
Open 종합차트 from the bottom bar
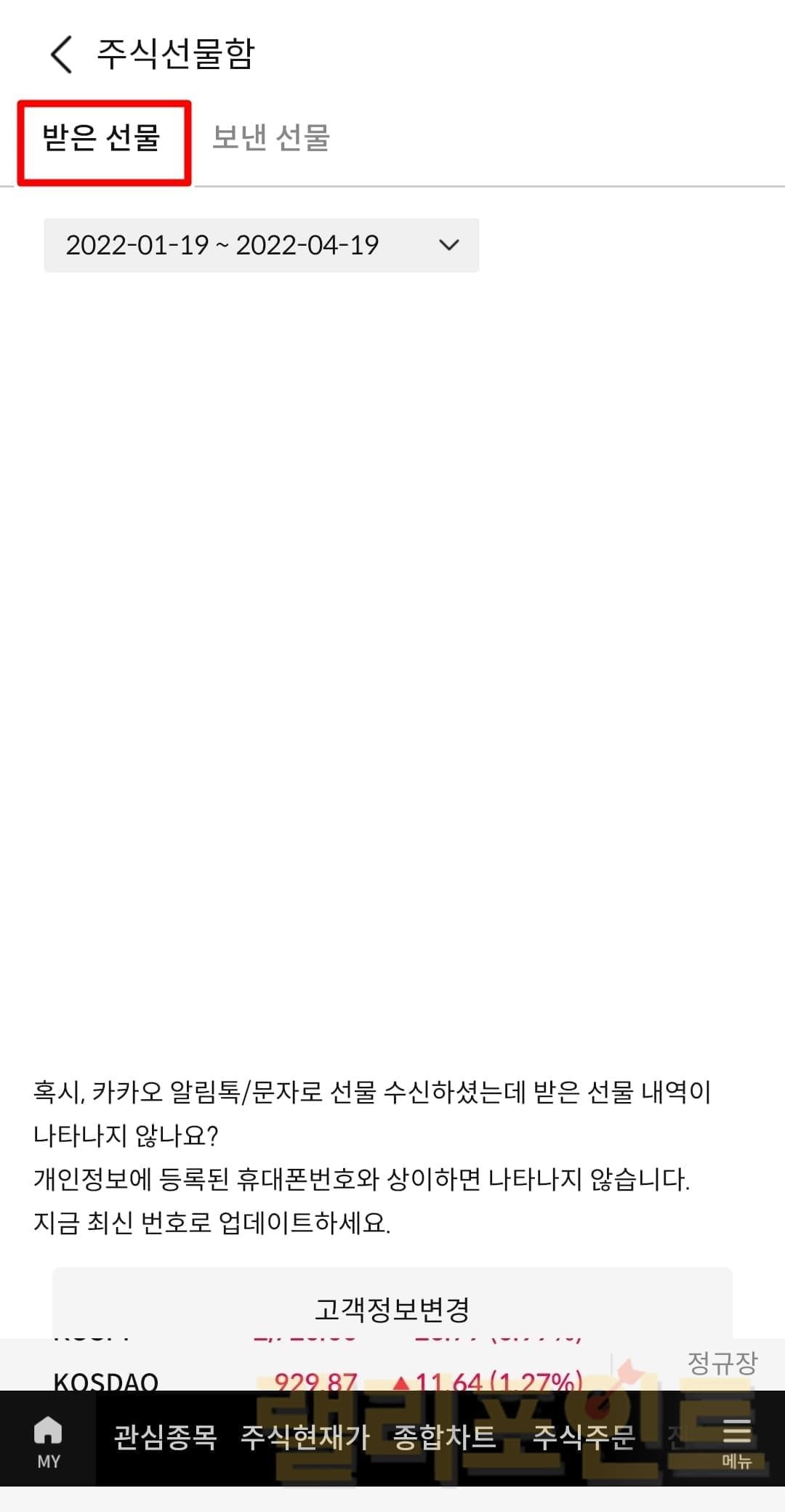[444, 1437]
